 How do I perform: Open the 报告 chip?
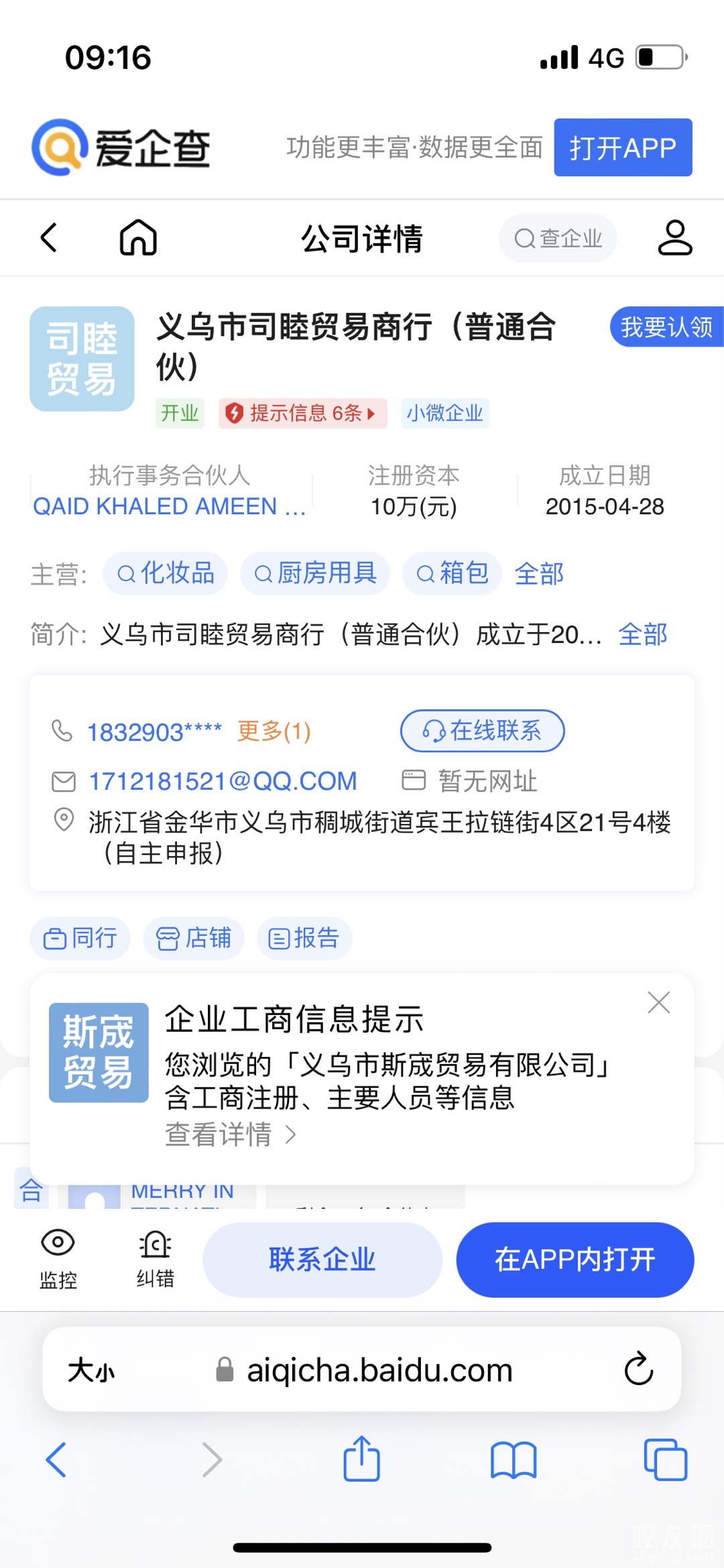[304, 938]
